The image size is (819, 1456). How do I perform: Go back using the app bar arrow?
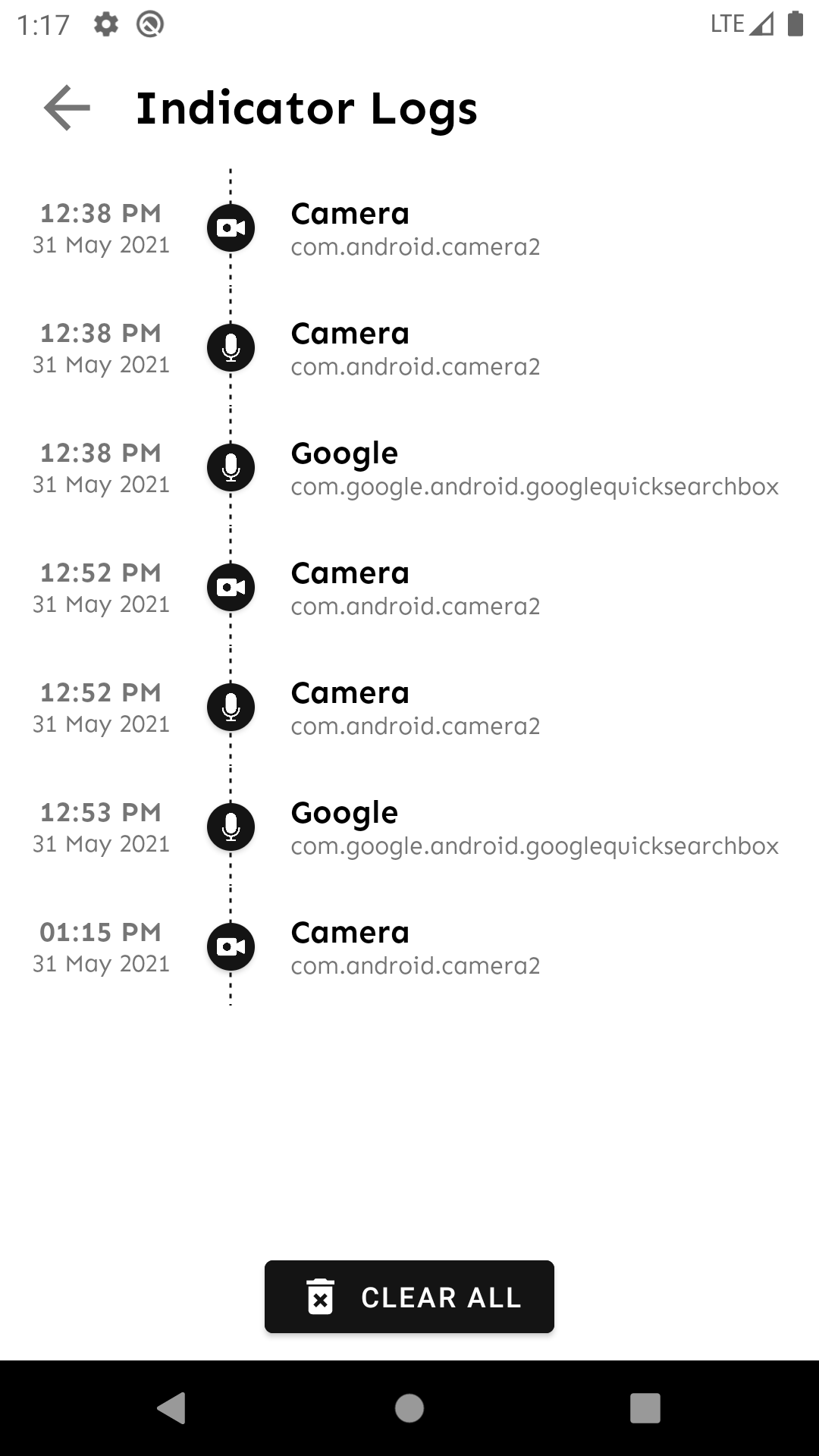[x=67, y=108]
